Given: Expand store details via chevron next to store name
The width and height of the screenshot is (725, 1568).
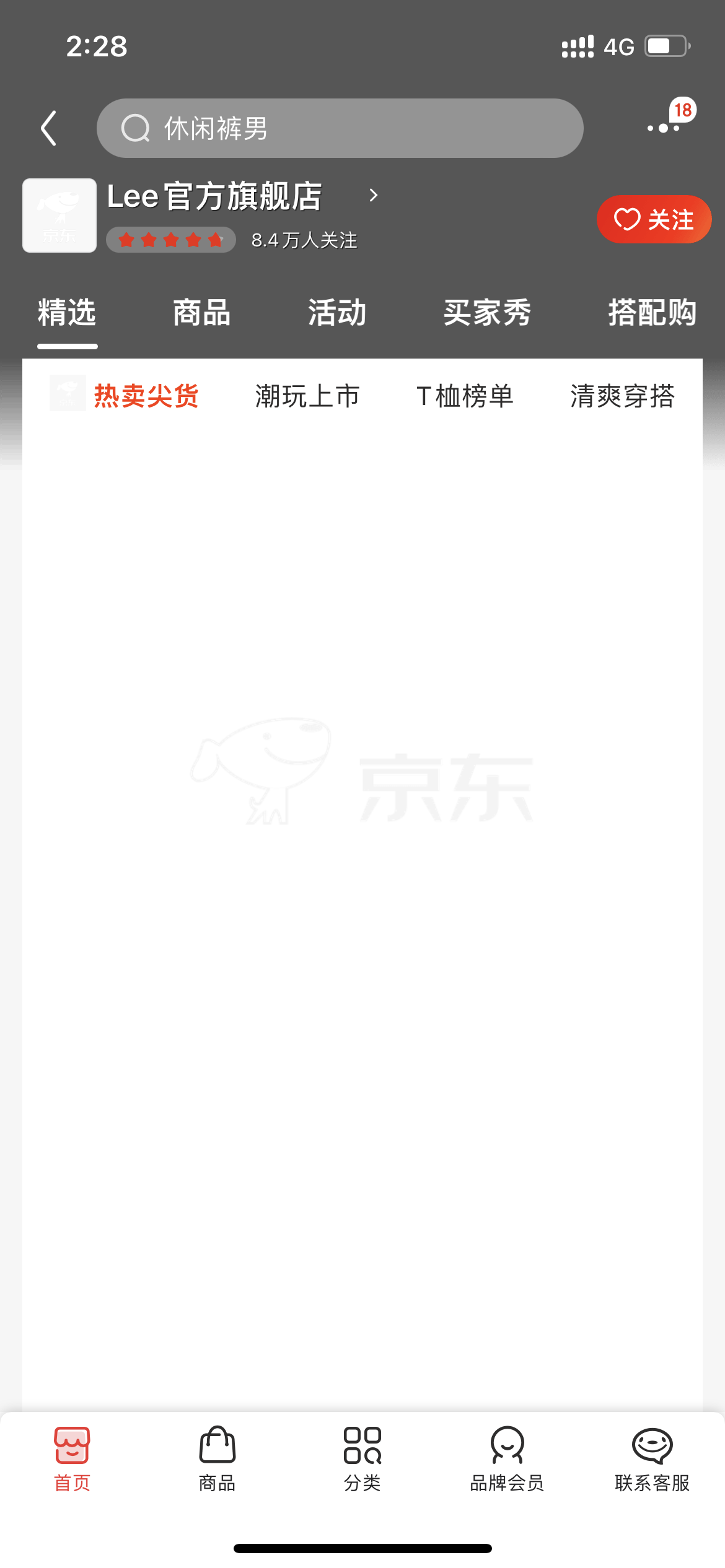Looking at the screenshot, I should 374,195.
